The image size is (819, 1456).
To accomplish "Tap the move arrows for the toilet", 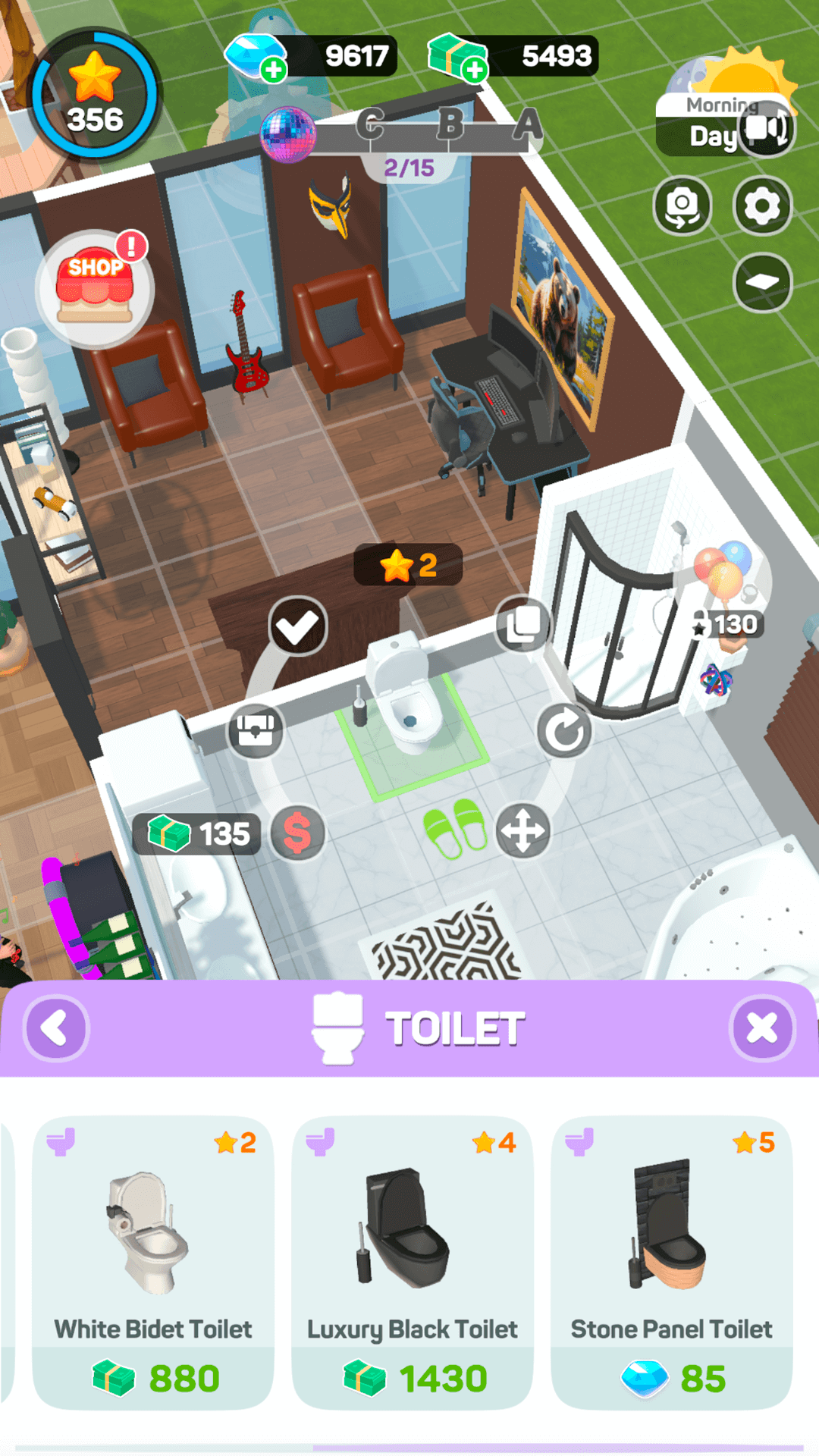I will coord(522,831).
